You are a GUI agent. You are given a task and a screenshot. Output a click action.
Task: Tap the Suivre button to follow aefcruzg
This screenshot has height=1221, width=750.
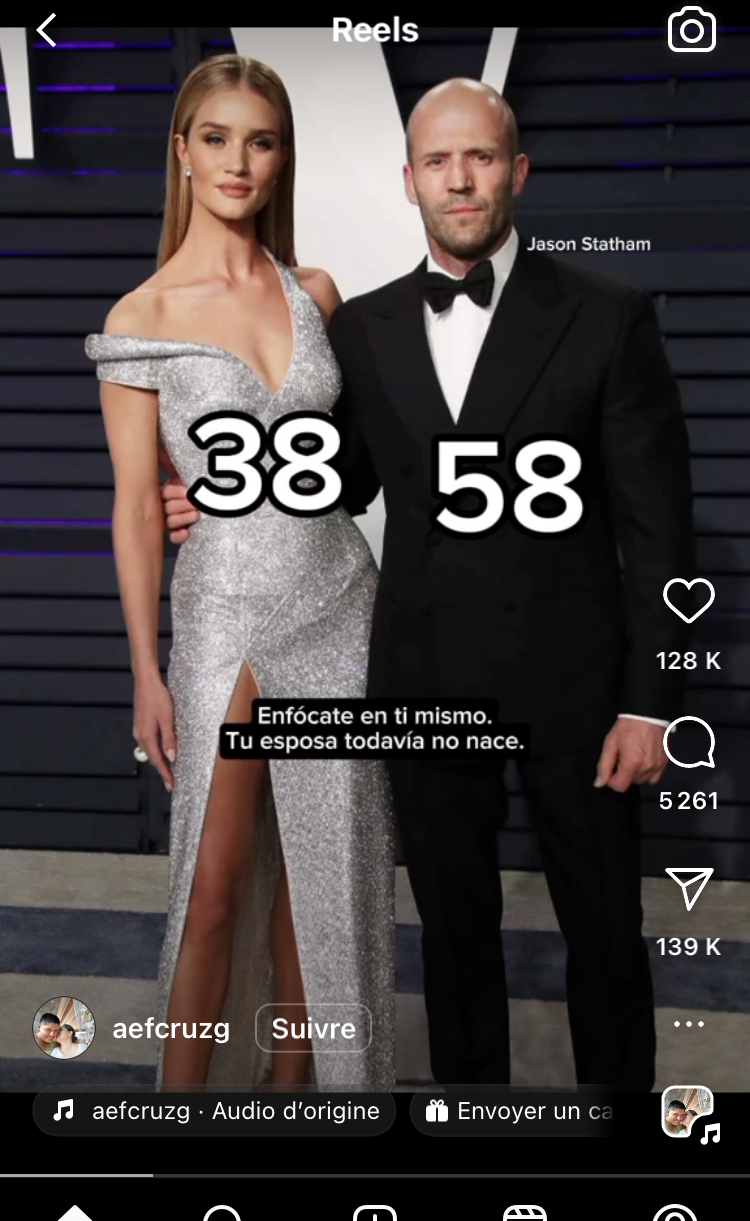coord(313,1029)
